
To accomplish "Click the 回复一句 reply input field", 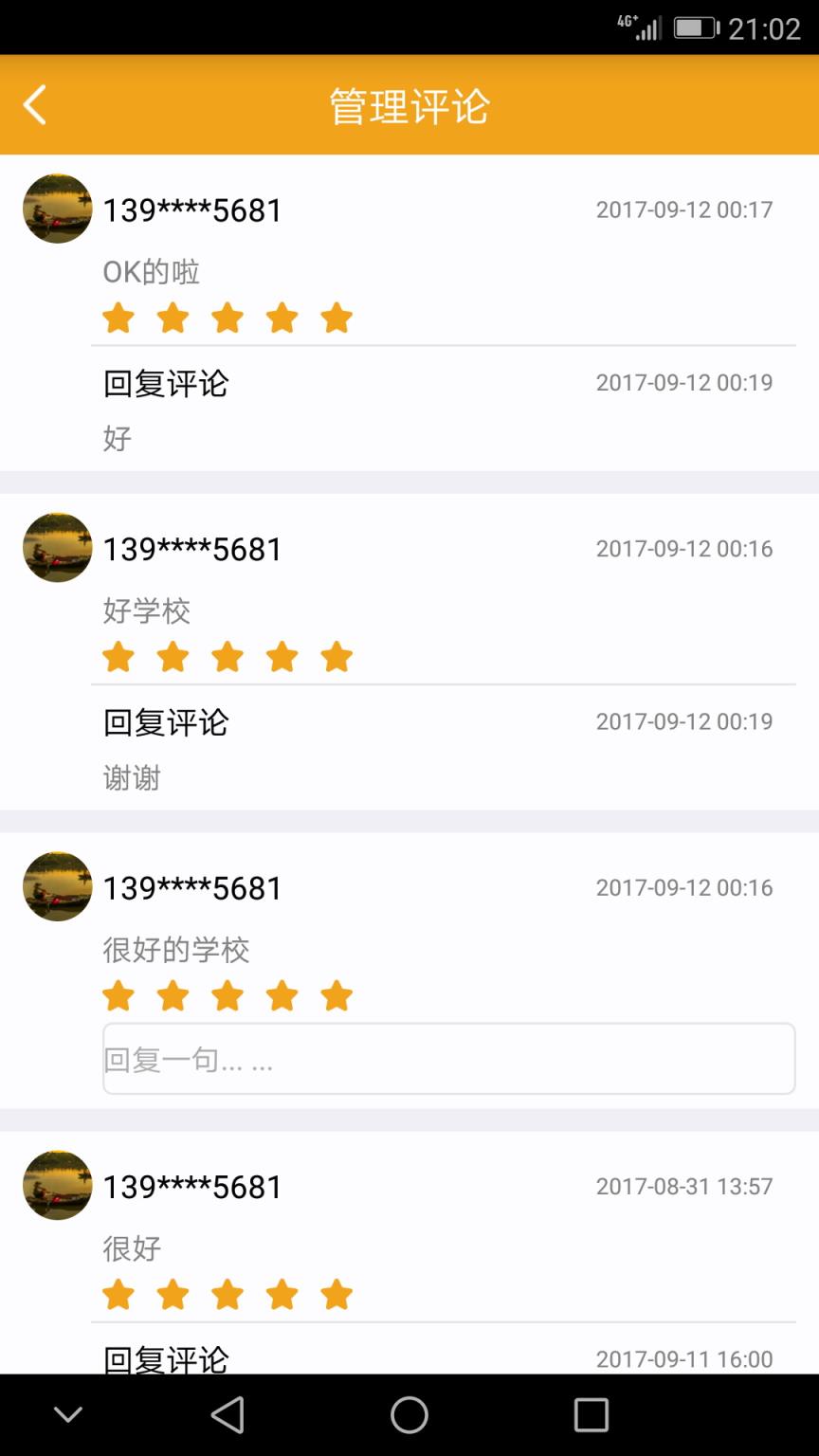I will (448, 1058).
